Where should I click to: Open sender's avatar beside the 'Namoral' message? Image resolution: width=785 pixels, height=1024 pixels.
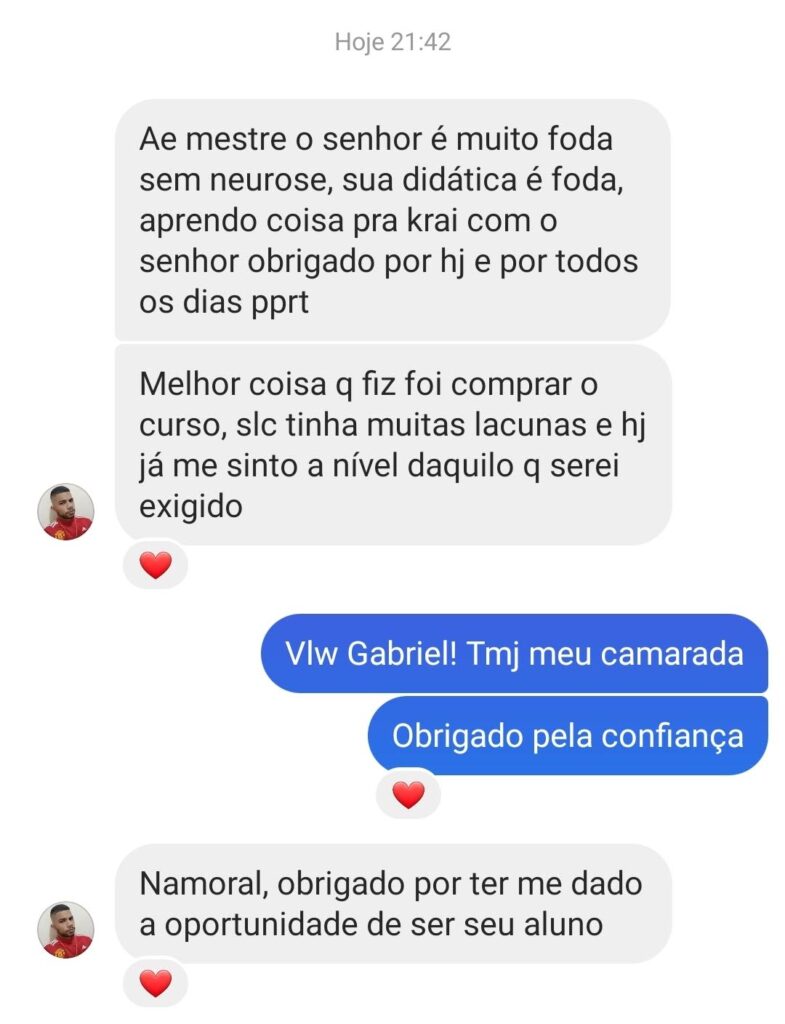[66, 930]
